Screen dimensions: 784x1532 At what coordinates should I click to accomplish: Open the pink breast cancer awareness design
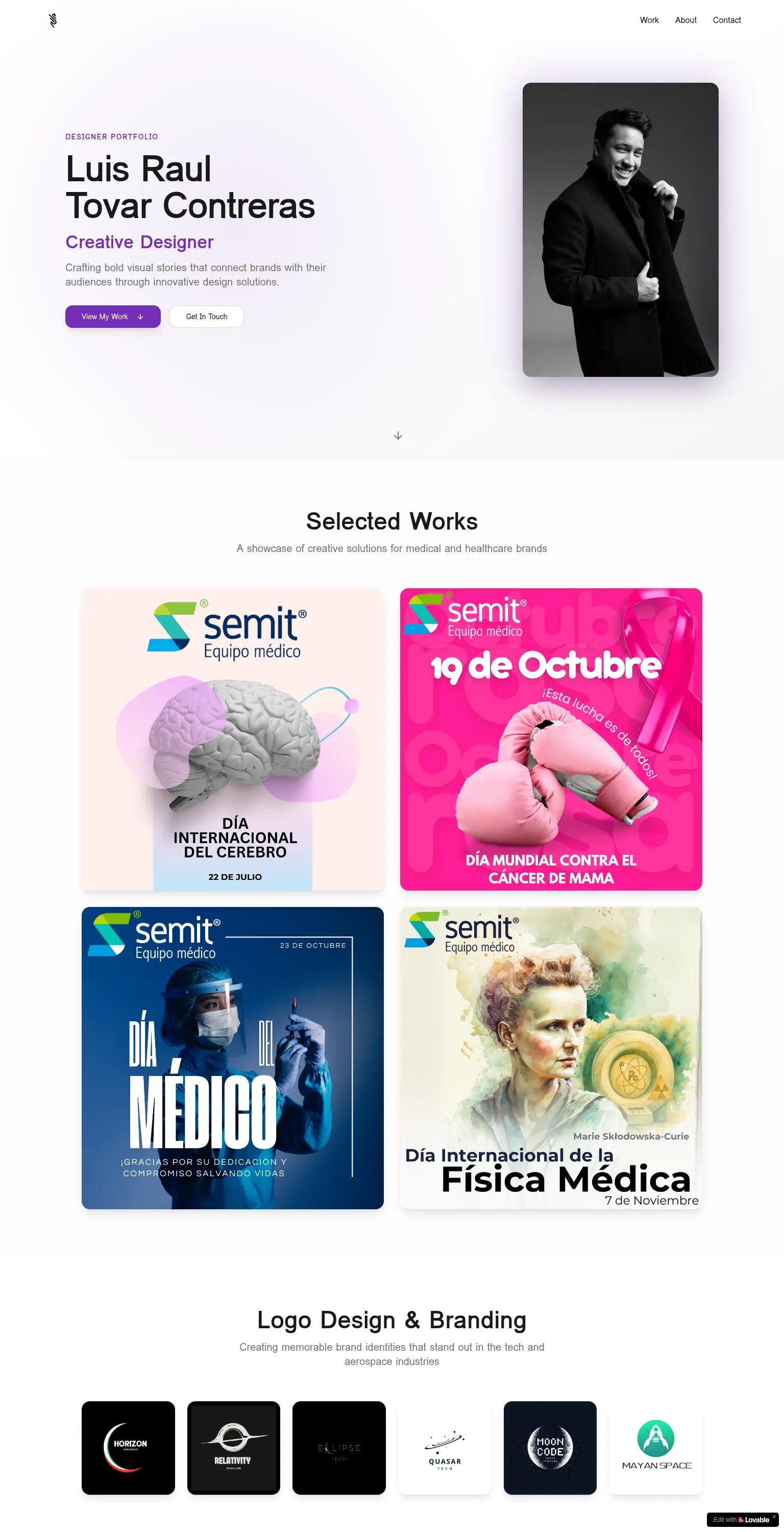[x=551, y=739]
